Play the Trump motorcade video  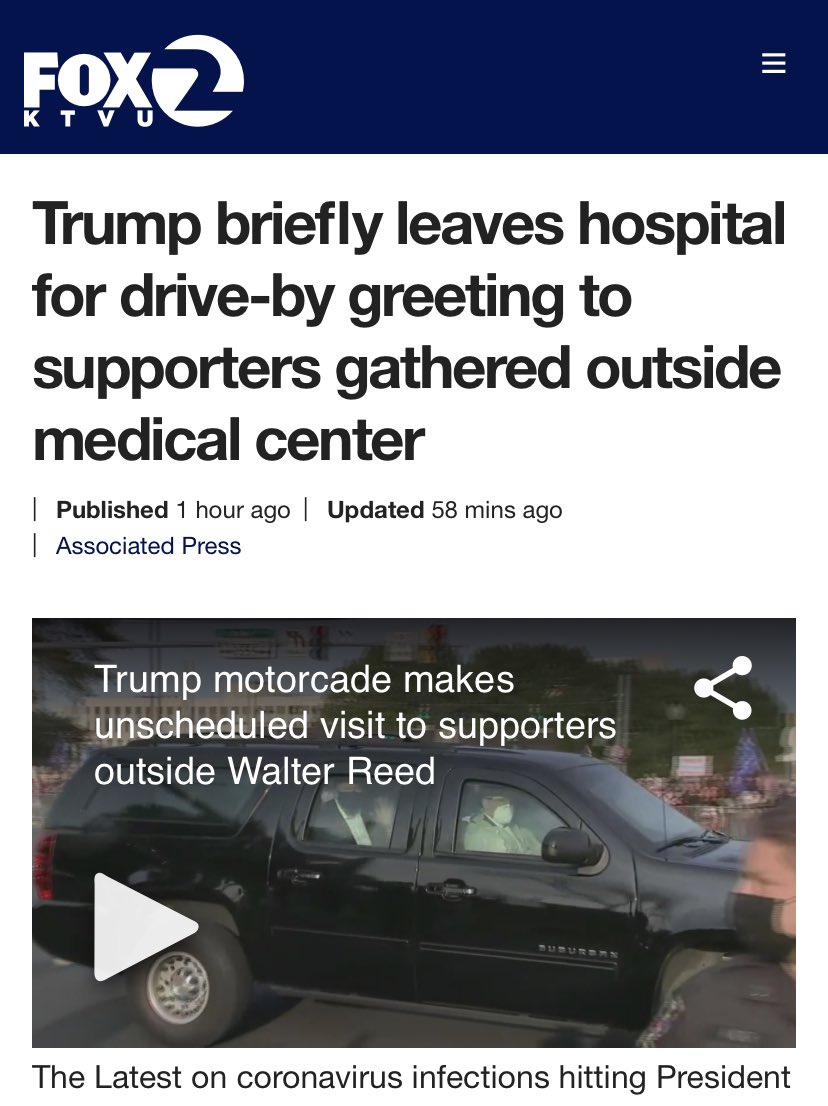tap(144, 926)
